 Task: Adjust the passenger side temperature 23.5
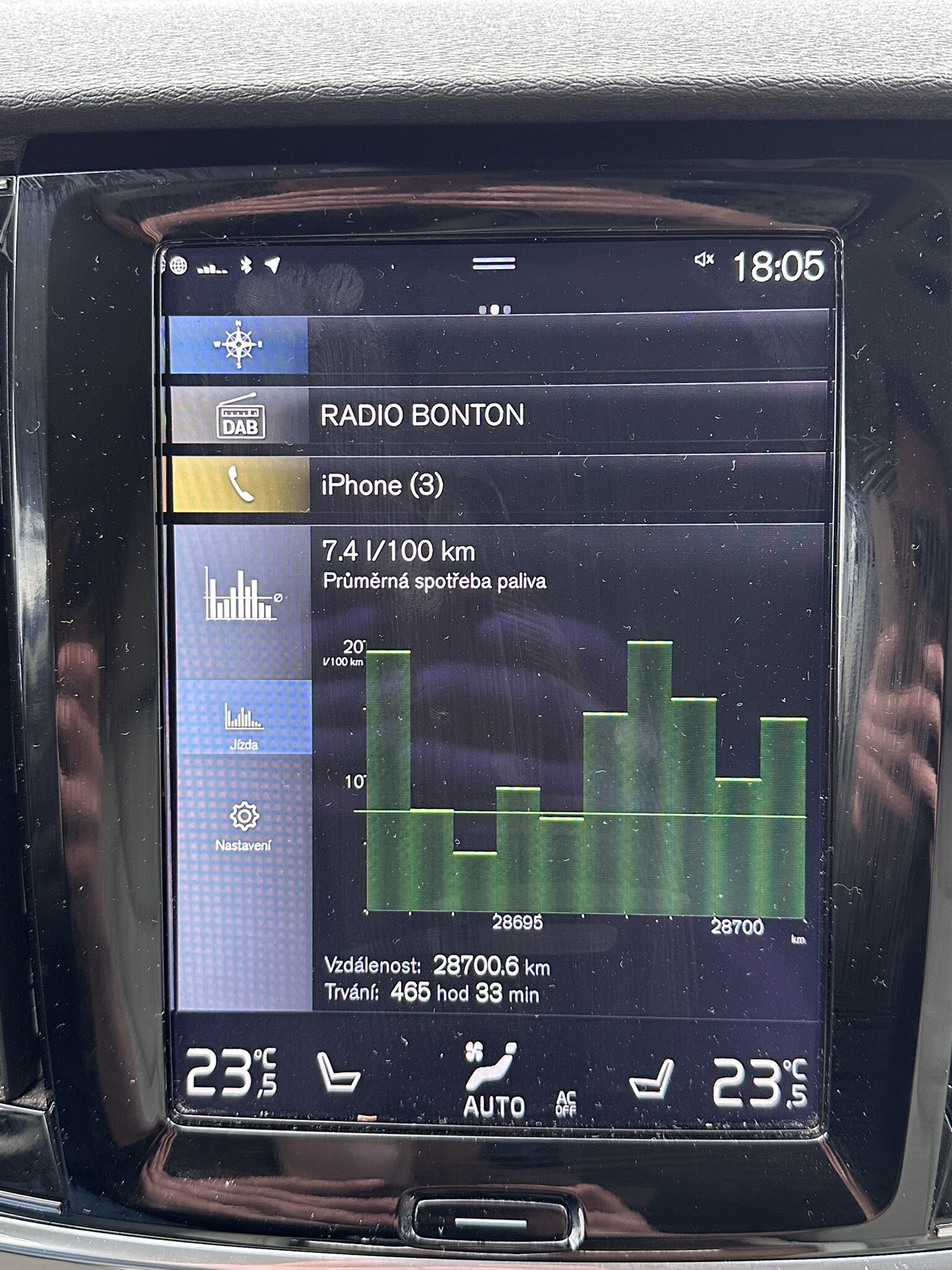[x=759, y=1082]
